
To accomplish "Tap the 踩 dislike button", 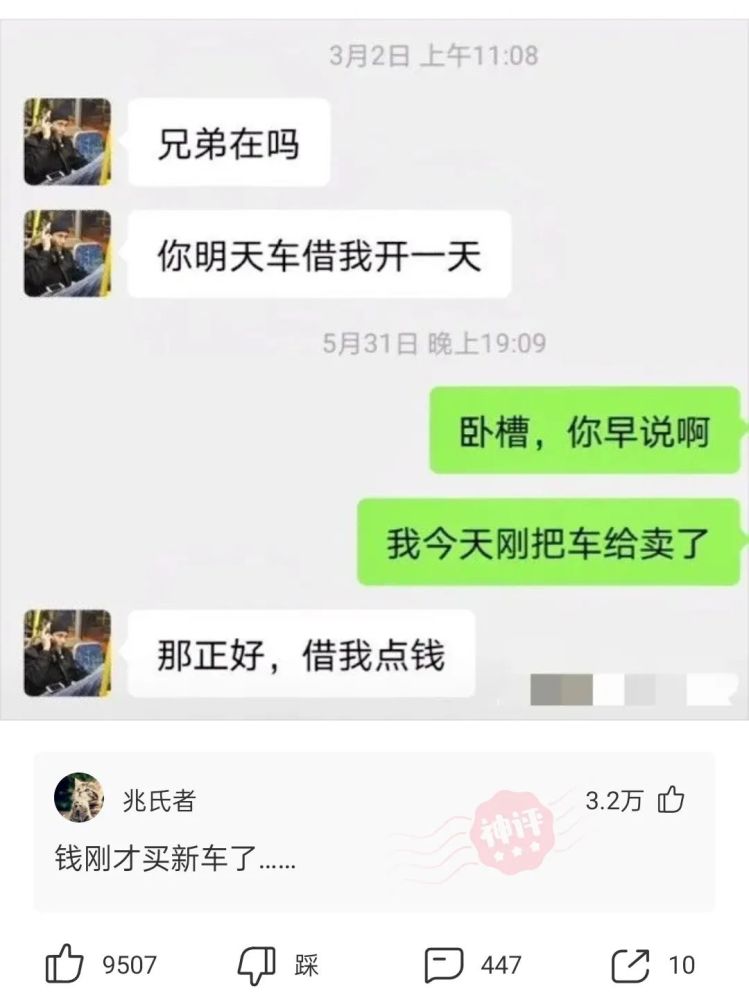I will coord(256,965).
